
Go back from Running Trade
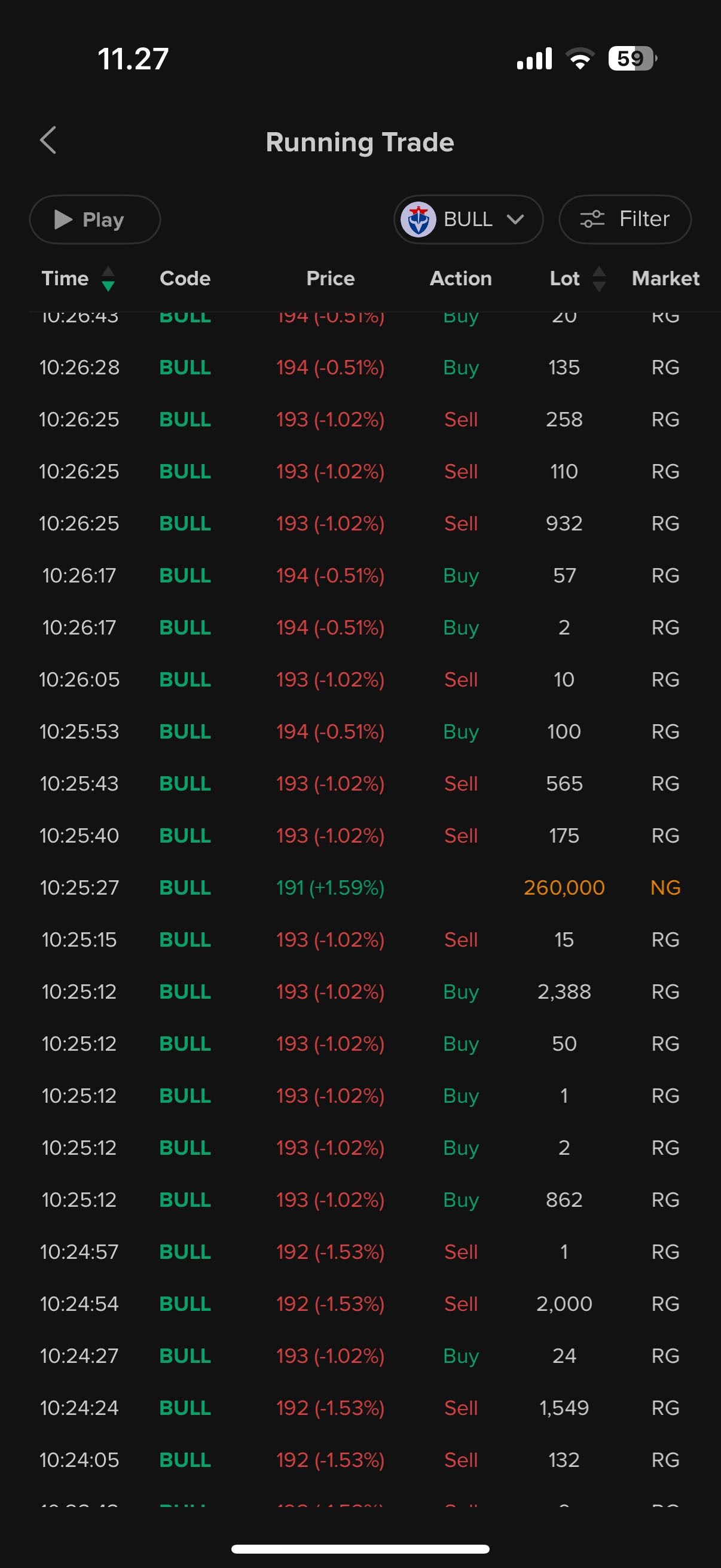tap(48, 141)
